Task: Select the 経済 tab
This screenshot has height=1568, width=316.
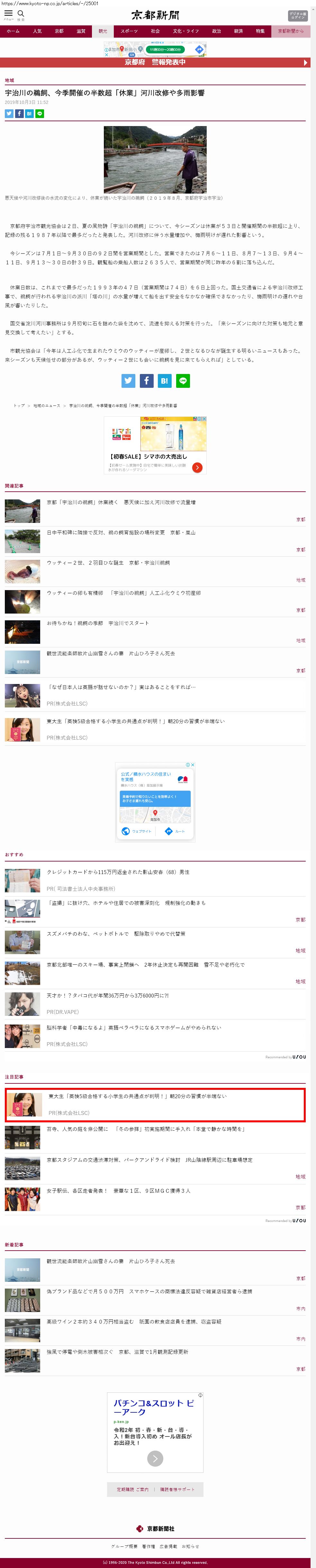Action: coord(238,31)
